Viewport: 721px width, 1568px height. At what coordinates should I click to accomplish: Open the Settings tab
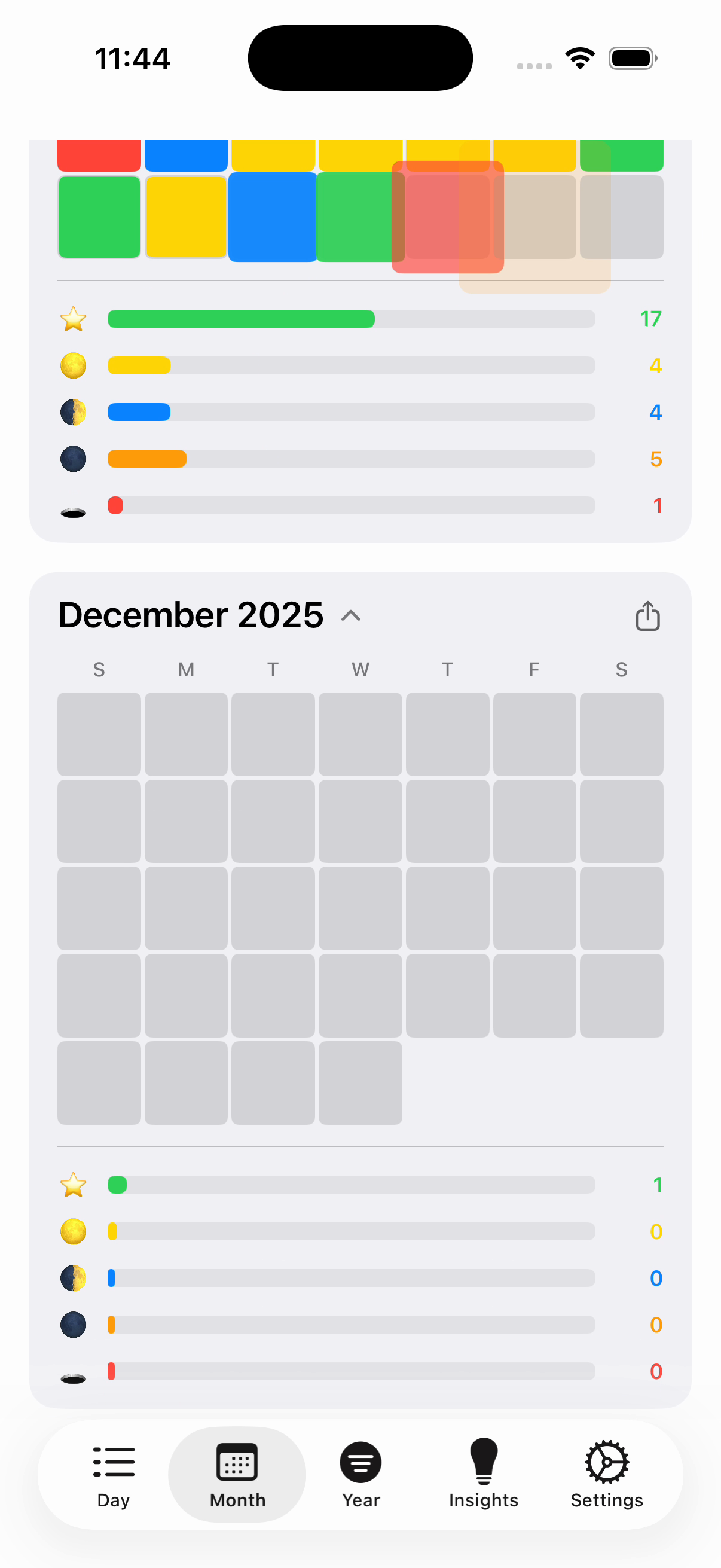coord(607,1474)
